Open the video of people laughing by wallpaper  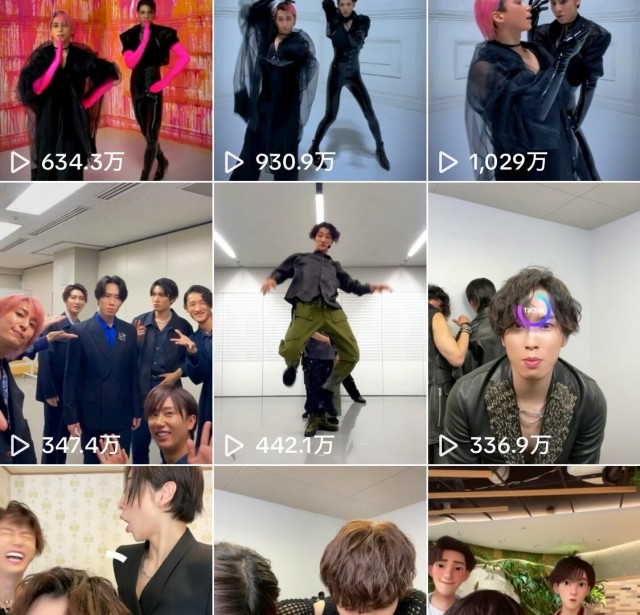106,542
